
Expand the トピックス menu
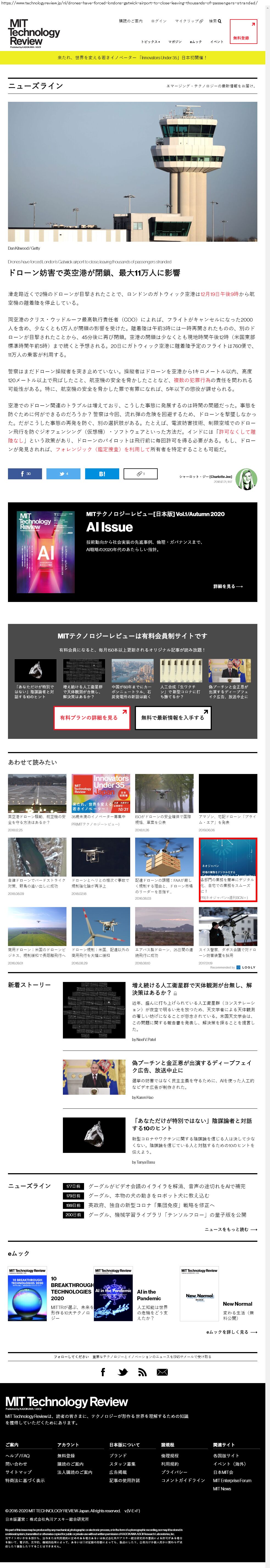150,42
